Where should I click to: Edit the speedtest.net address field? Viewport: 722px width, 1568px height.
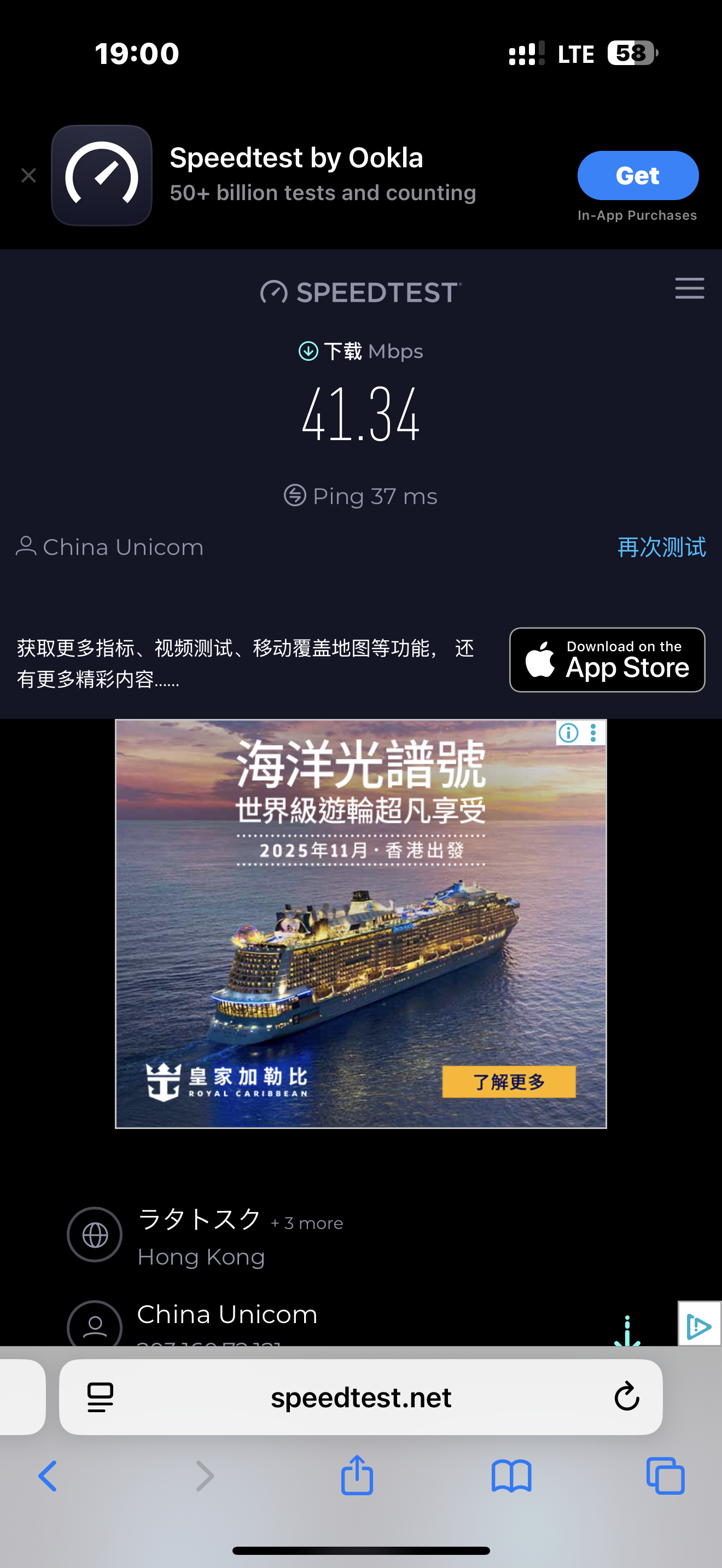360,1397
